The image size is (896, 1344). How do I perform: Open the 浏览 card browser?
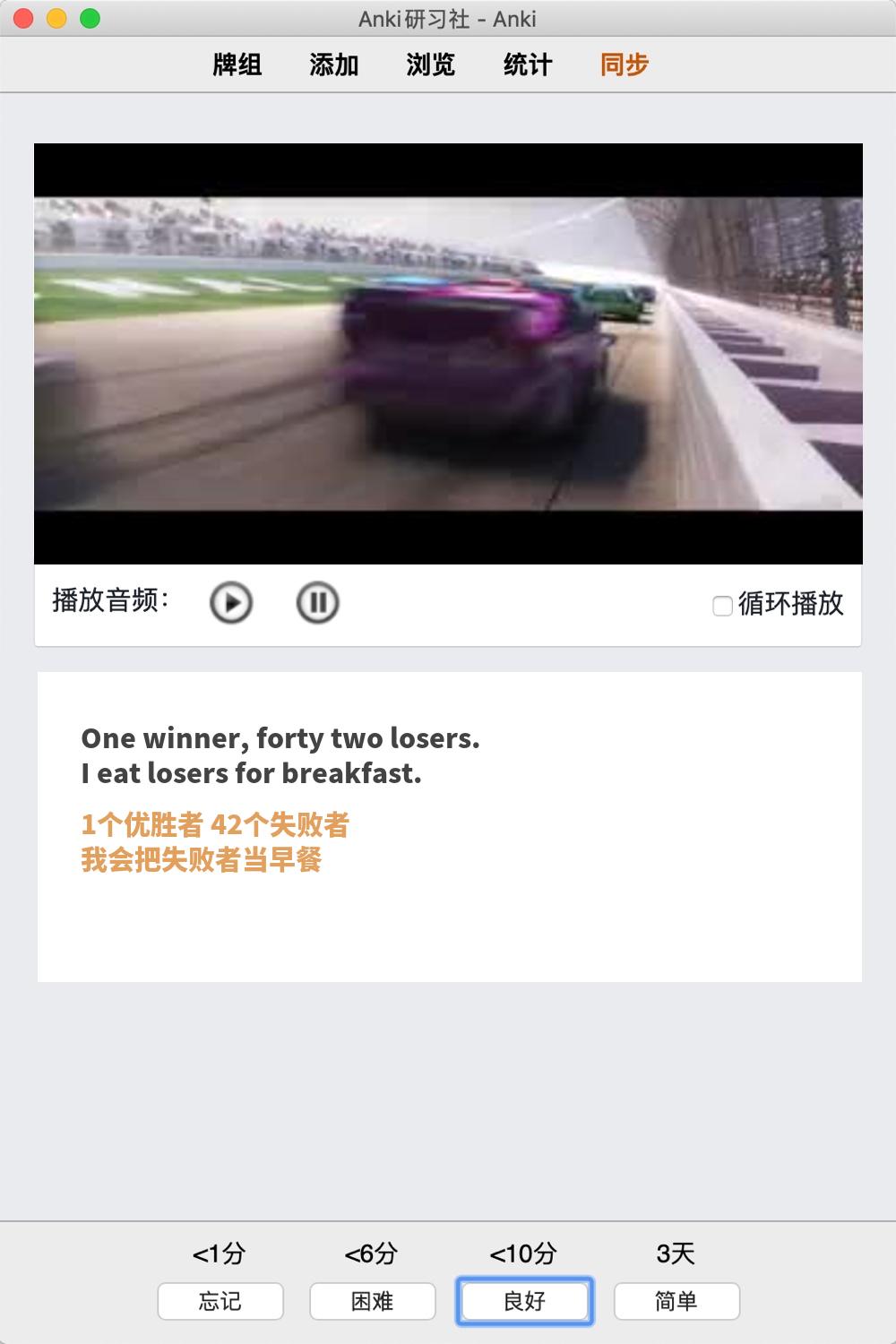[x=431, y=65]
